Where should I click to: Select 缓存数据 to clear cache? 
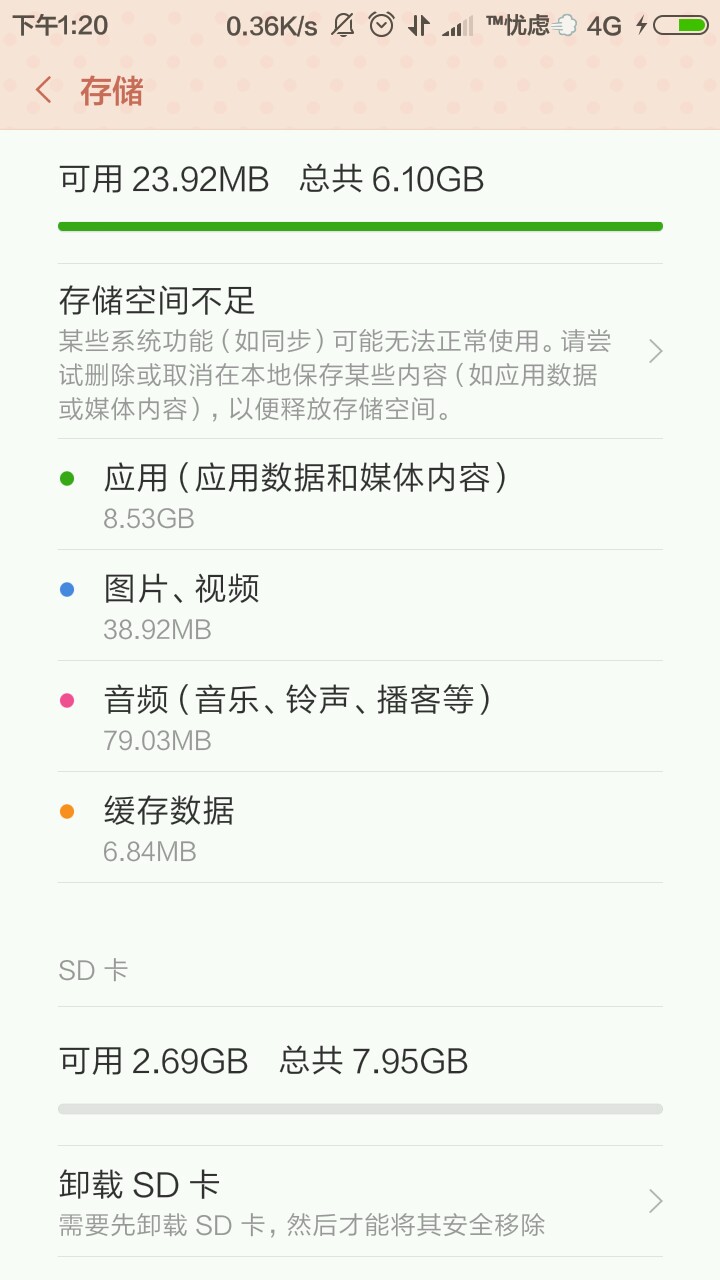pos(360,828)
